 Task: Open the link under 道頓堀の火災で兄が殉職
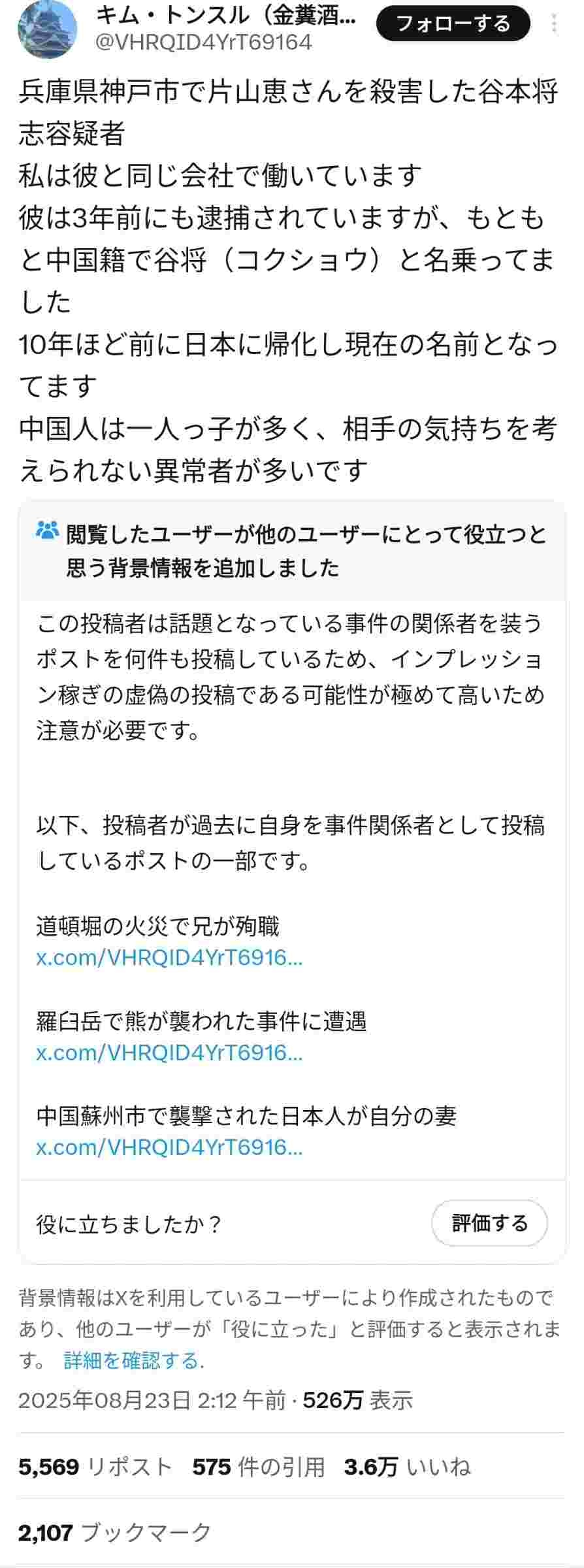pyautogui.click(x=169, y=958)
